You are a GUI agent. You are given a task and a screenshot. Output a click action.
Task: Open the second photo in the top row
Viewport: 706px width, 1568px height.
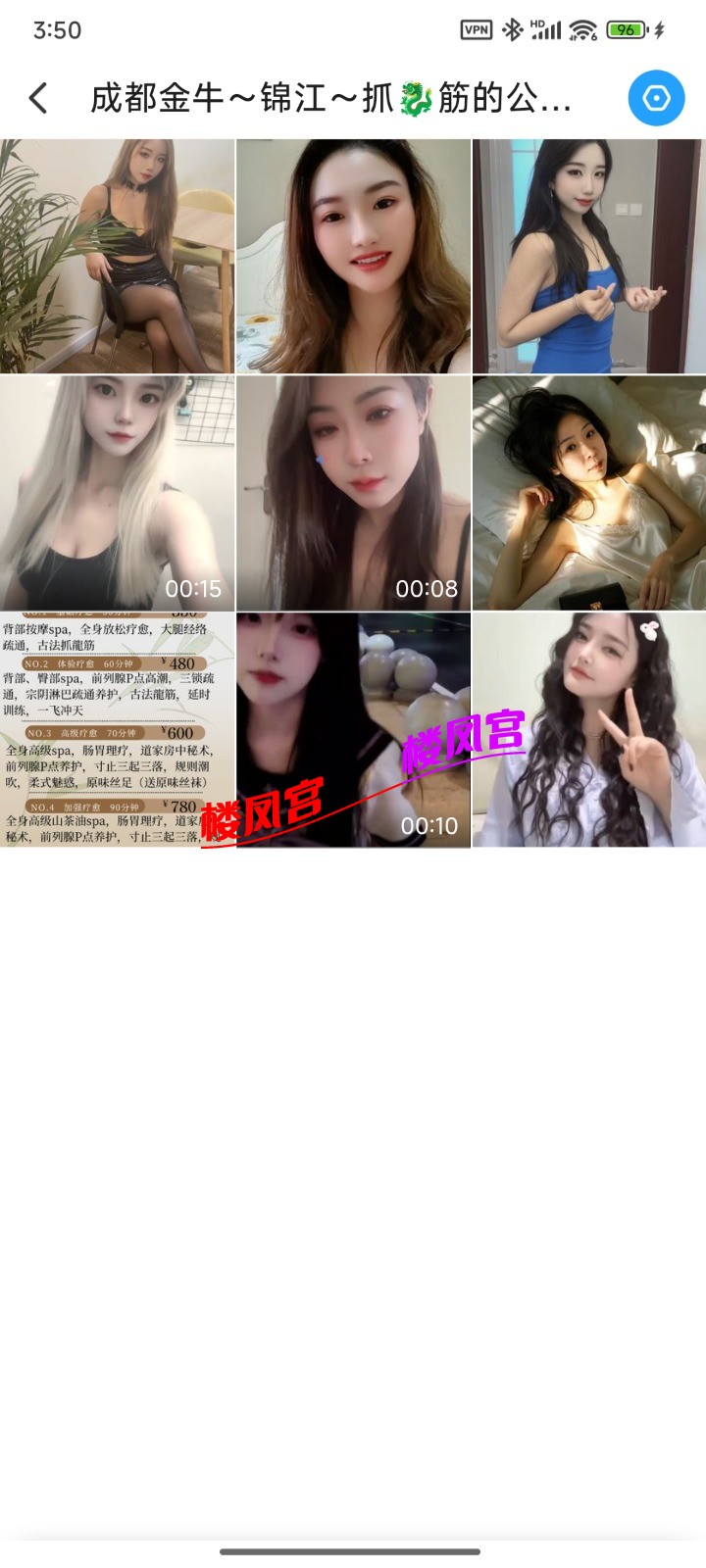(353, 256)
